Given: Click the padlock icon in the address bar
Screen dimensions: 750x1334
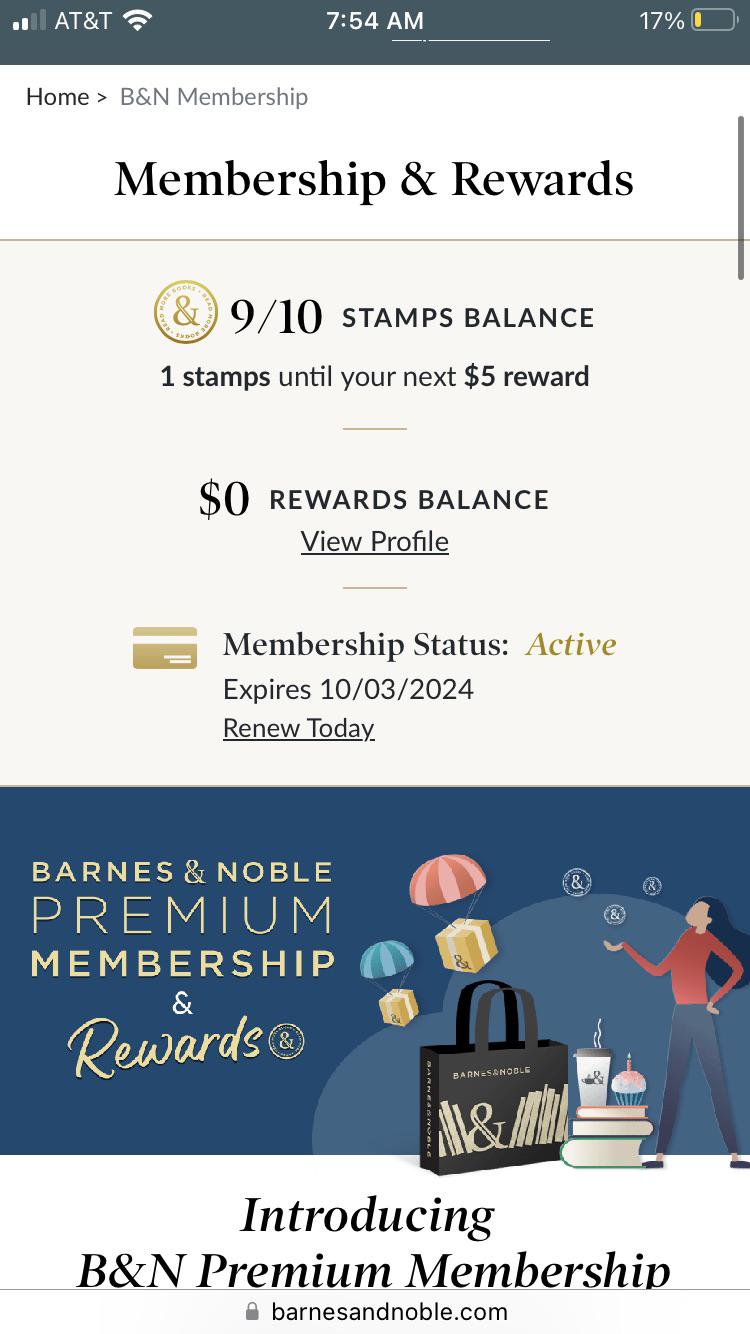Looking at the screenshot, I should point(251,1312).
